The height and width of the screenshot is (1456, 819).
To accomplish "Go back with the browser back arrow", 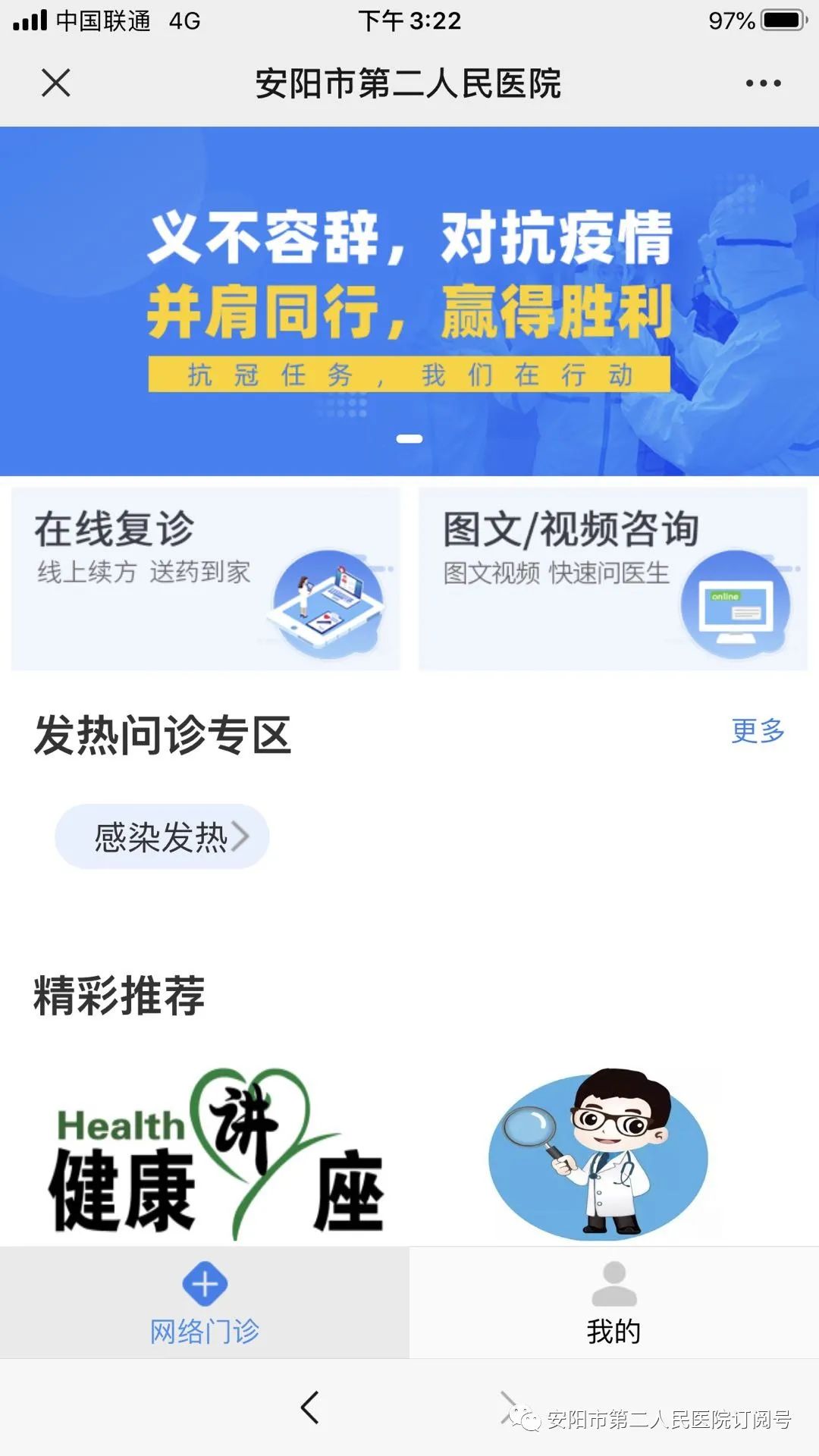I will pos(309,1407).
